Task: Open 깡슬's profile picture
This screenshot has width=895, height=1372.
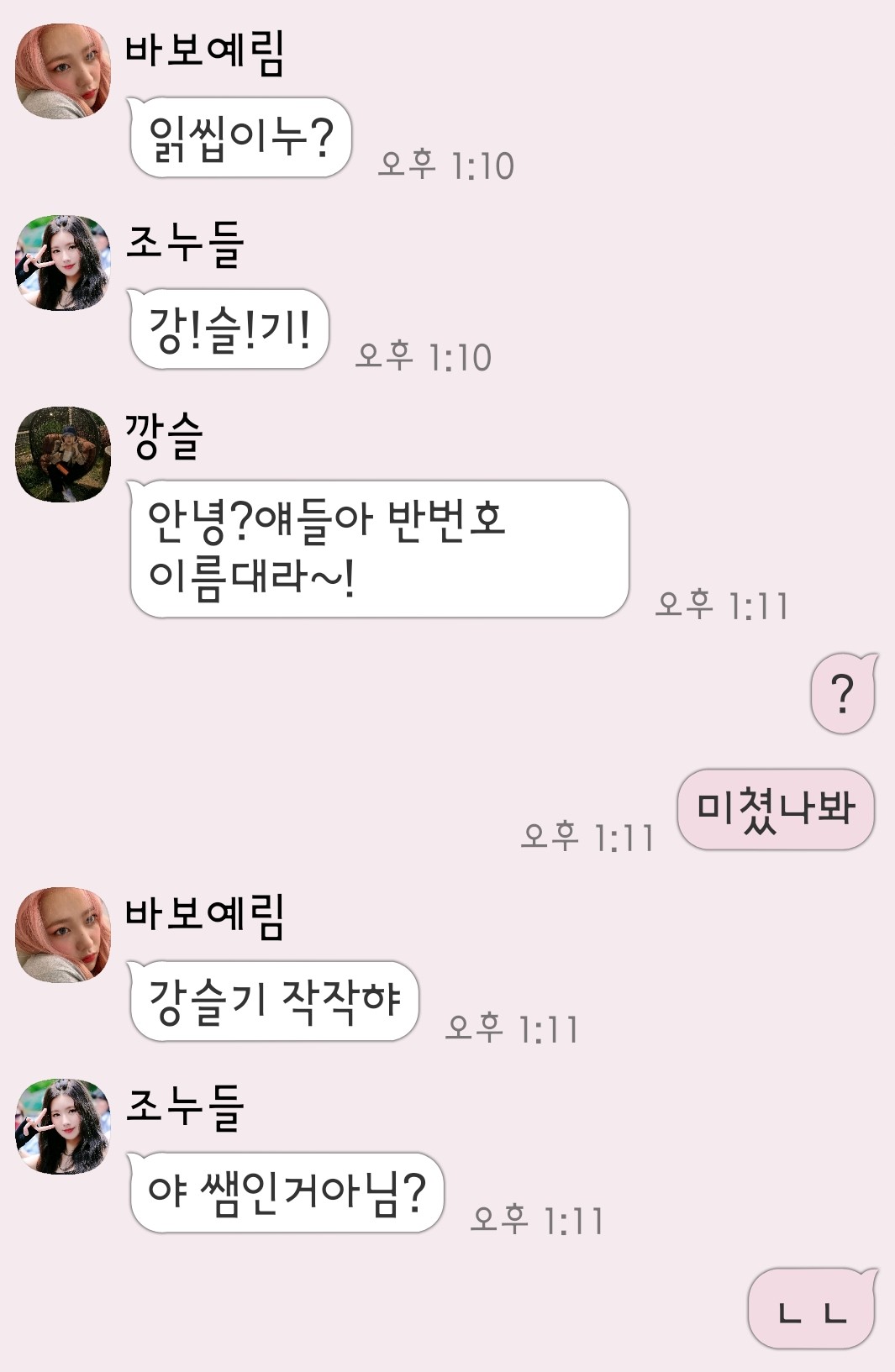Action: tap(63, 455)
